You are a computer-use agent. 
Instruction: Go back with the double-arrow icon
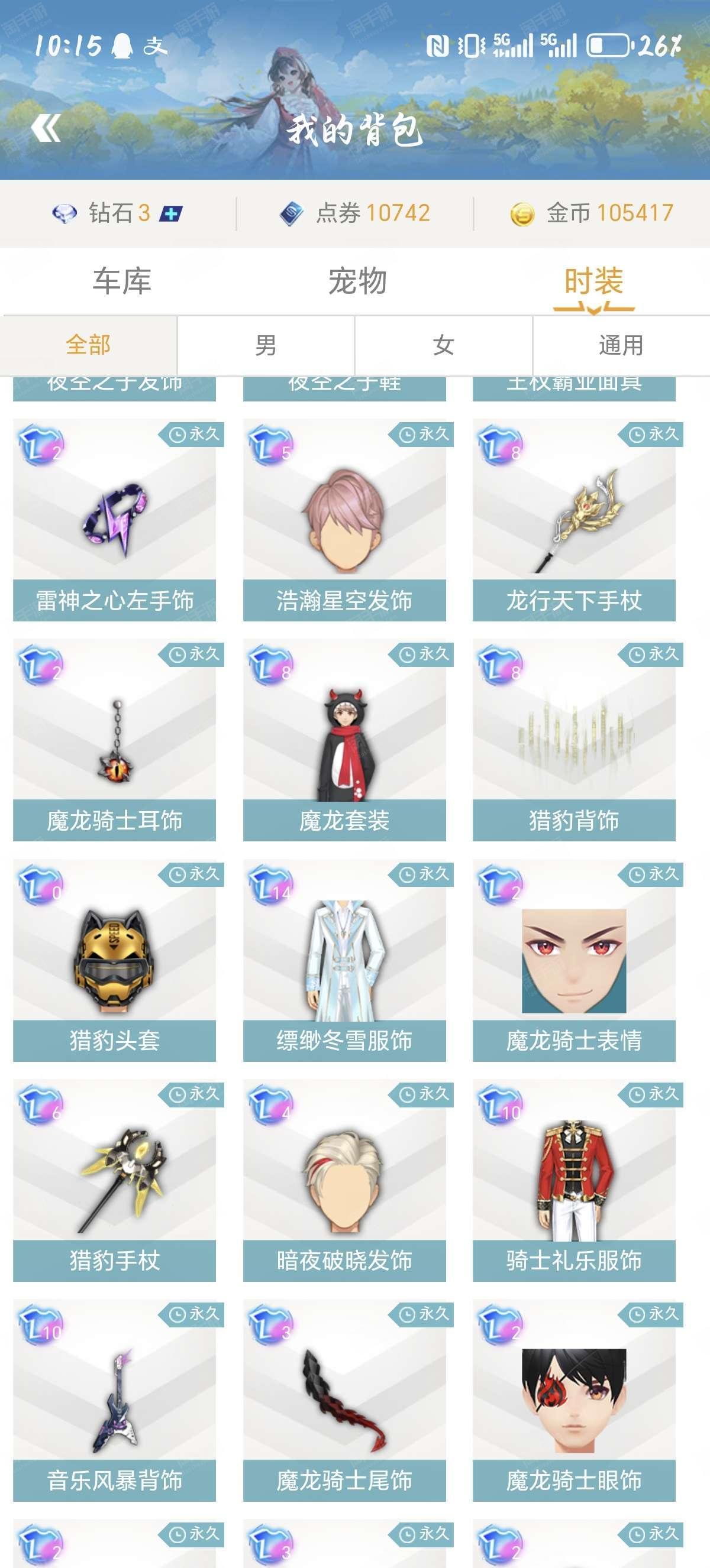(46, 128)
